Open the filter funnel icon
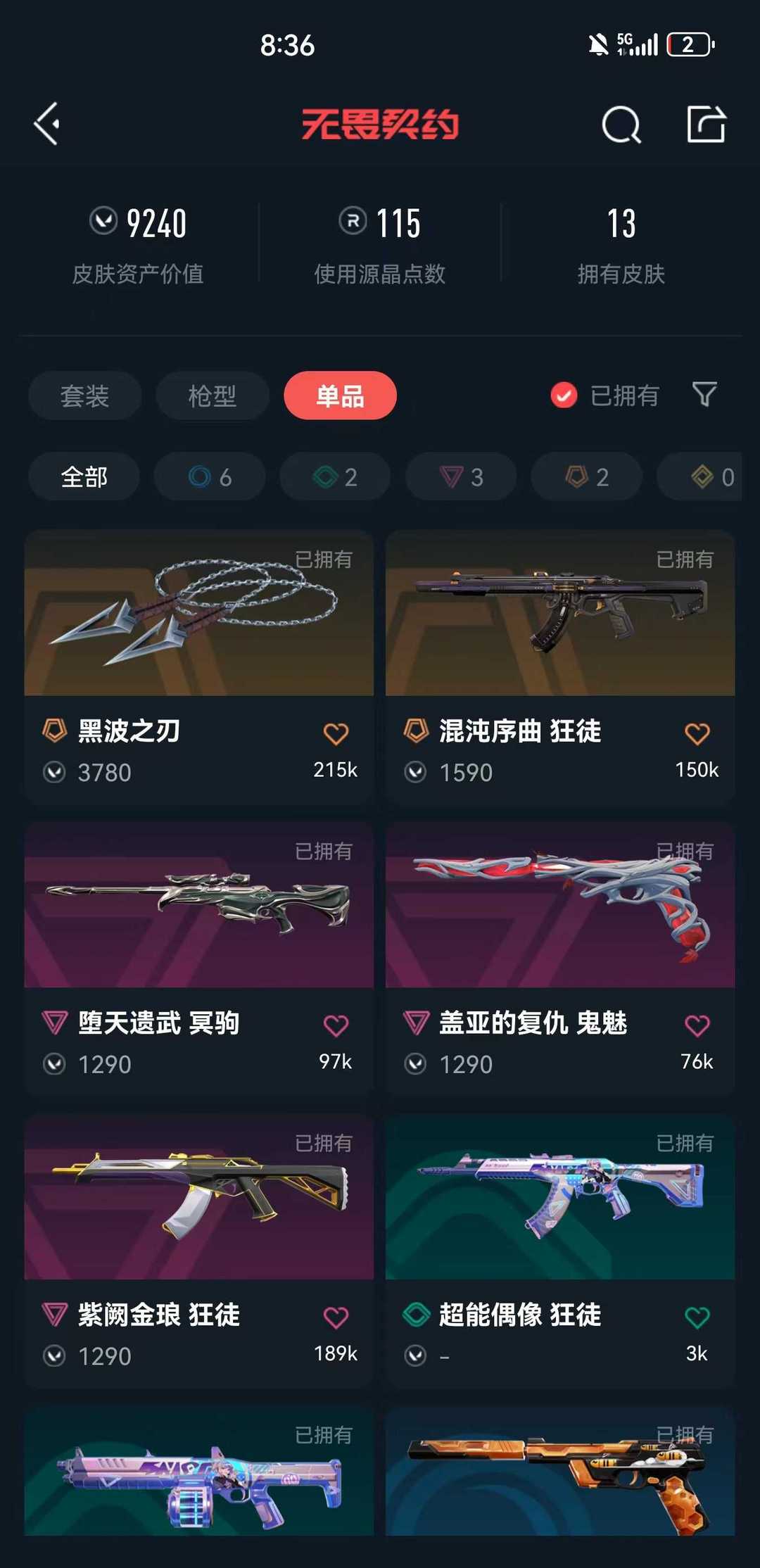This screenshot has width=760, height=1568. click(704, 395)
